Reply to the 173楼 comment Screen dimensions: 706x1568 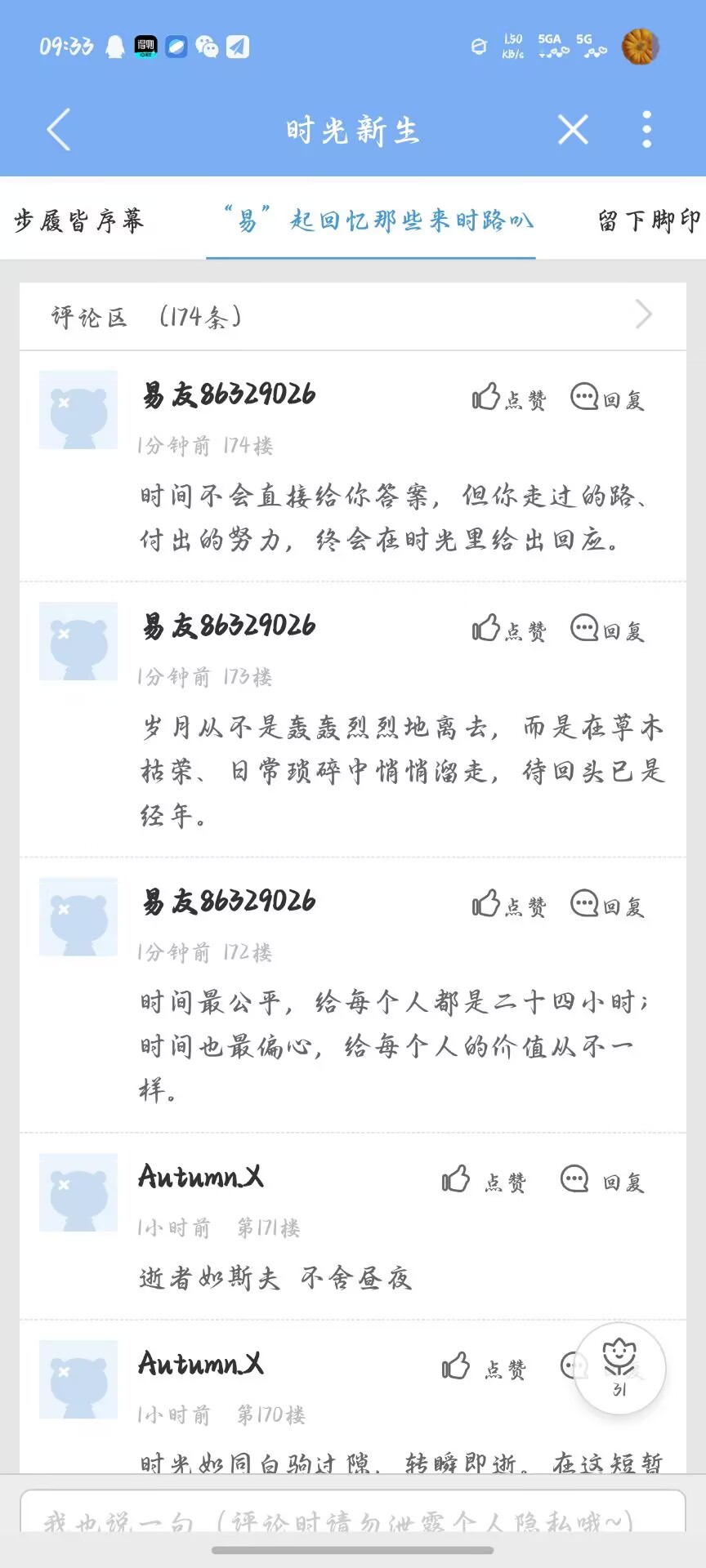pyautogui.click(x=607, y=630)
